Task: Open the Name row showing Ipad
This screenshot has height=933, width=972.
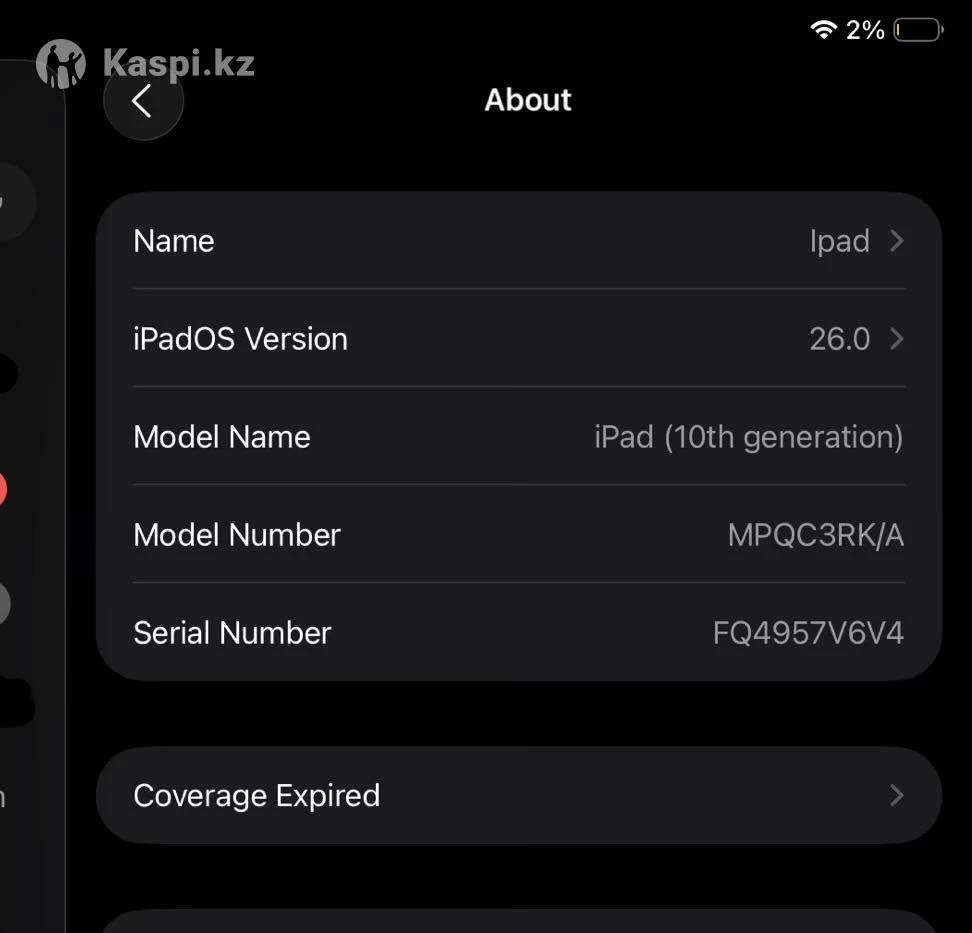Action: (518, 241)
